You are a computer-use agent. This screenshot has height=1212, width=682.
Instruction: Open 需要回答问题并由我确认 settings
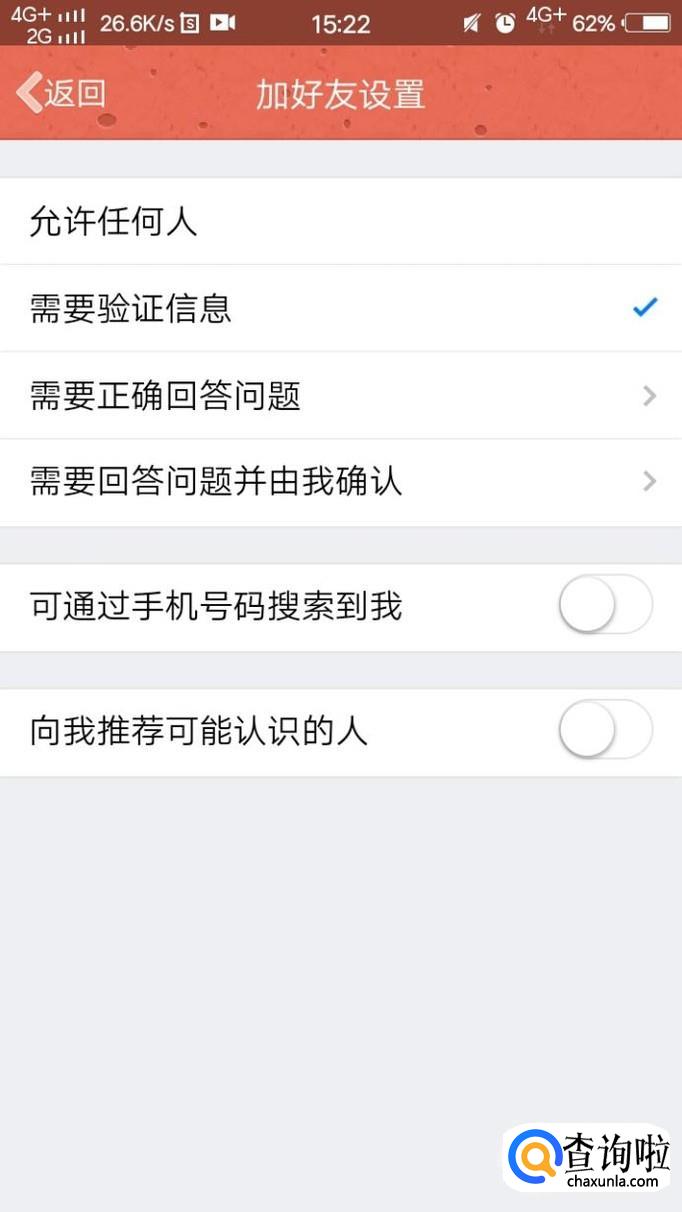(x=340, y=482)
